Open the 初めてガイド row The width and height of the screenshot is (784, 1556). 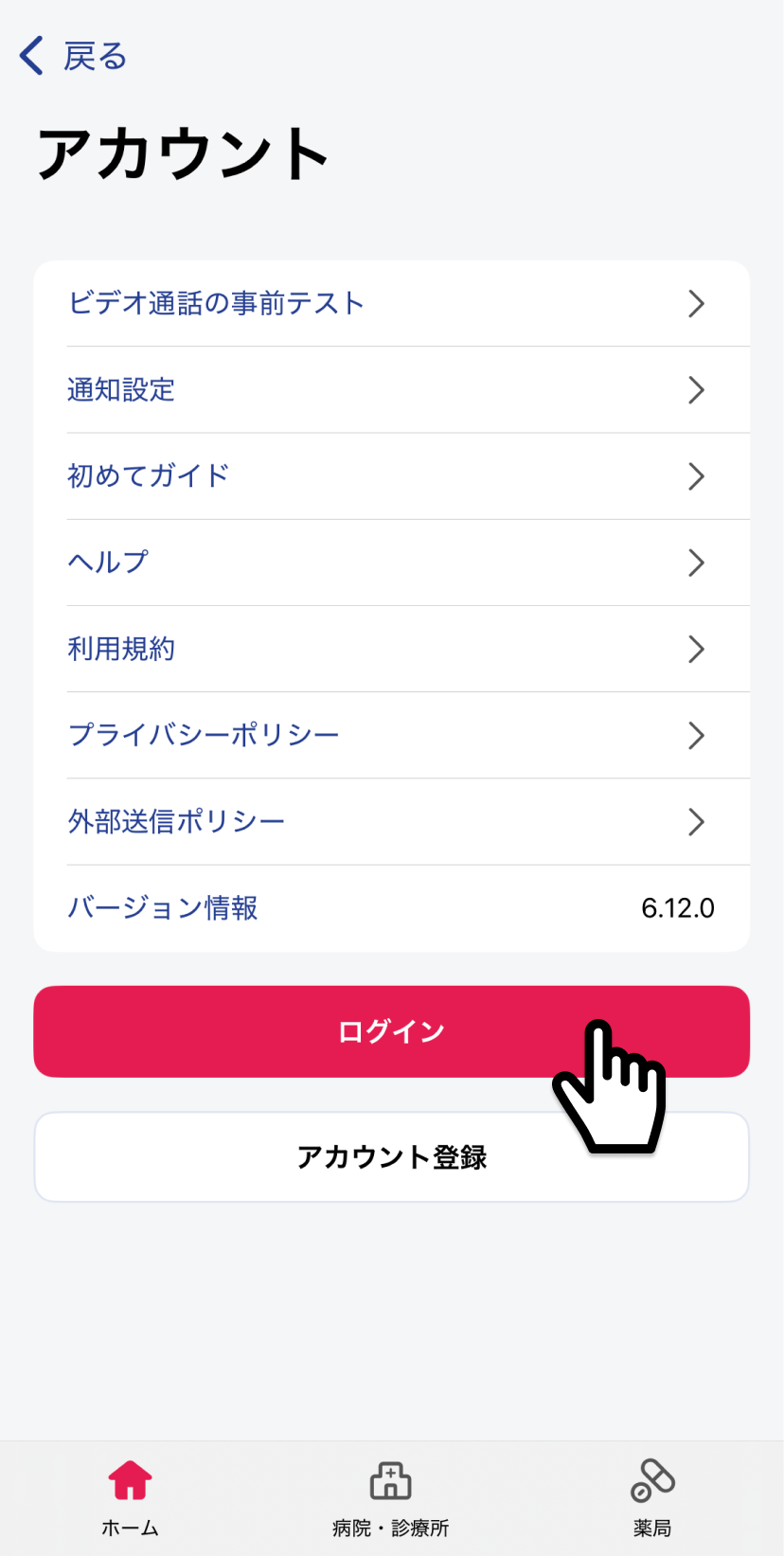coord(391,476)
